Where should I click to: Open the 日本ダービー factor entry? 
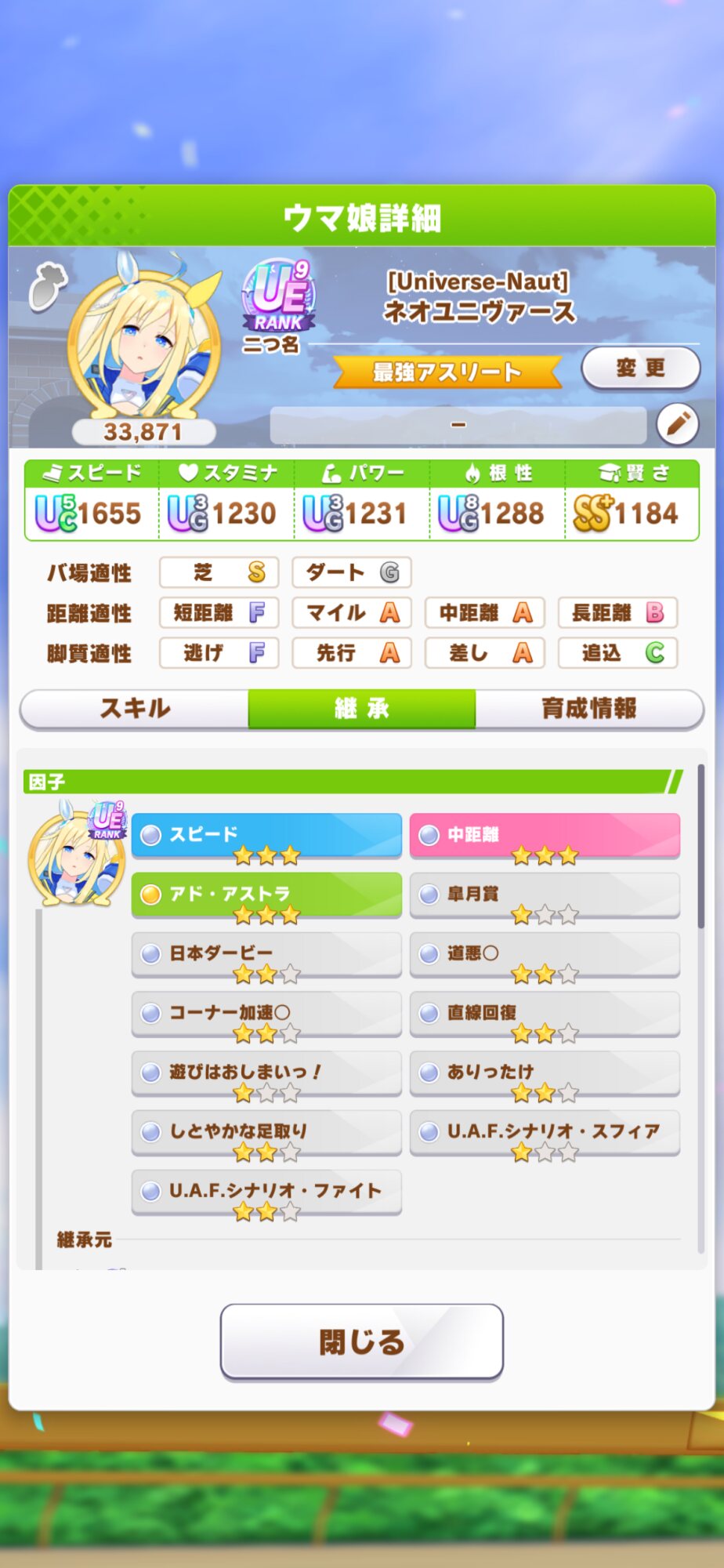(266, 955)
